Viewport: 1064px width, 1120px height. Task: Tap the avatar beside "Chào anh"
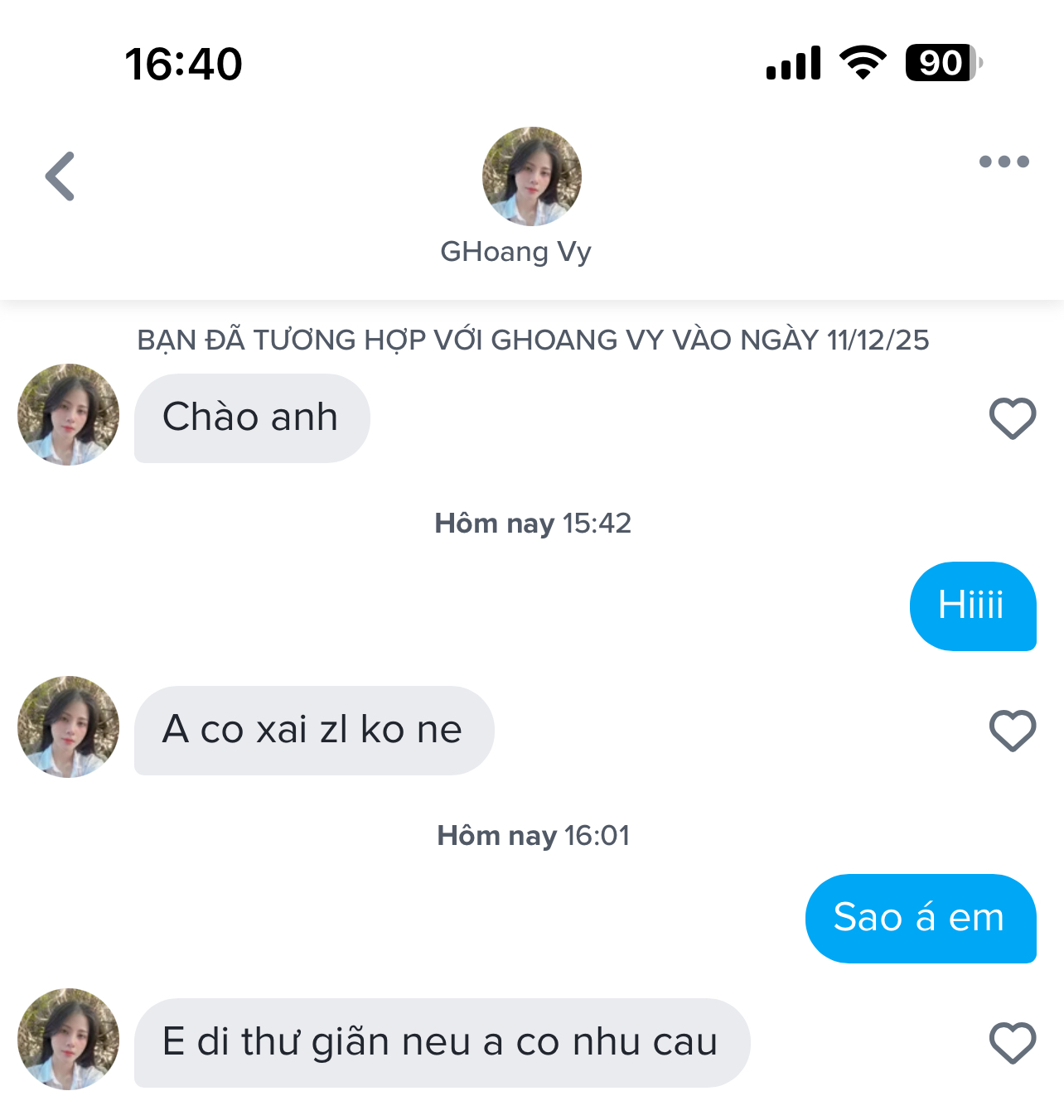pyautogui.click(x=69, y=414)
